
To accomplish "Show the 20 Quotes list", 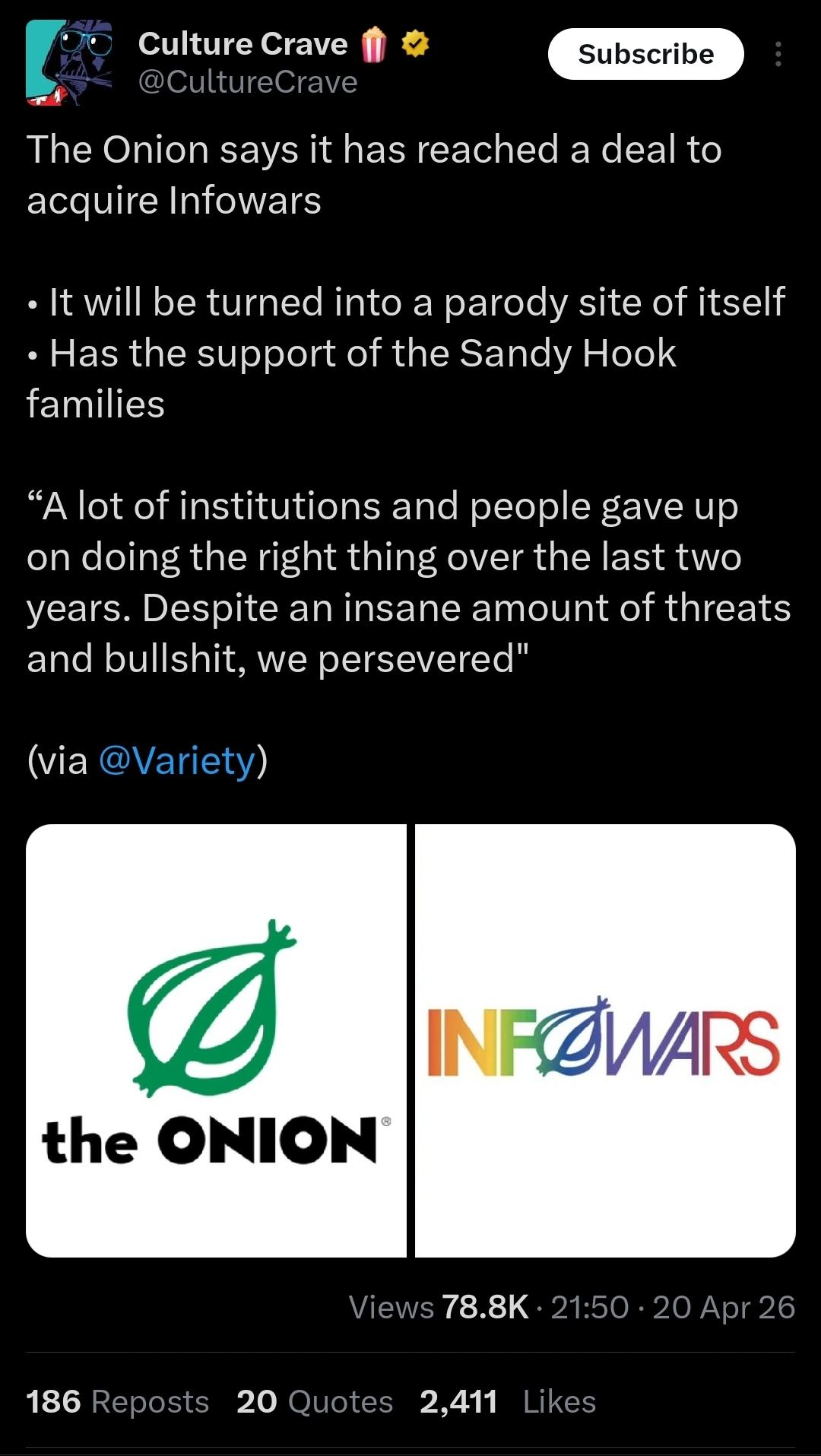I will click(x=314, y=1402).
